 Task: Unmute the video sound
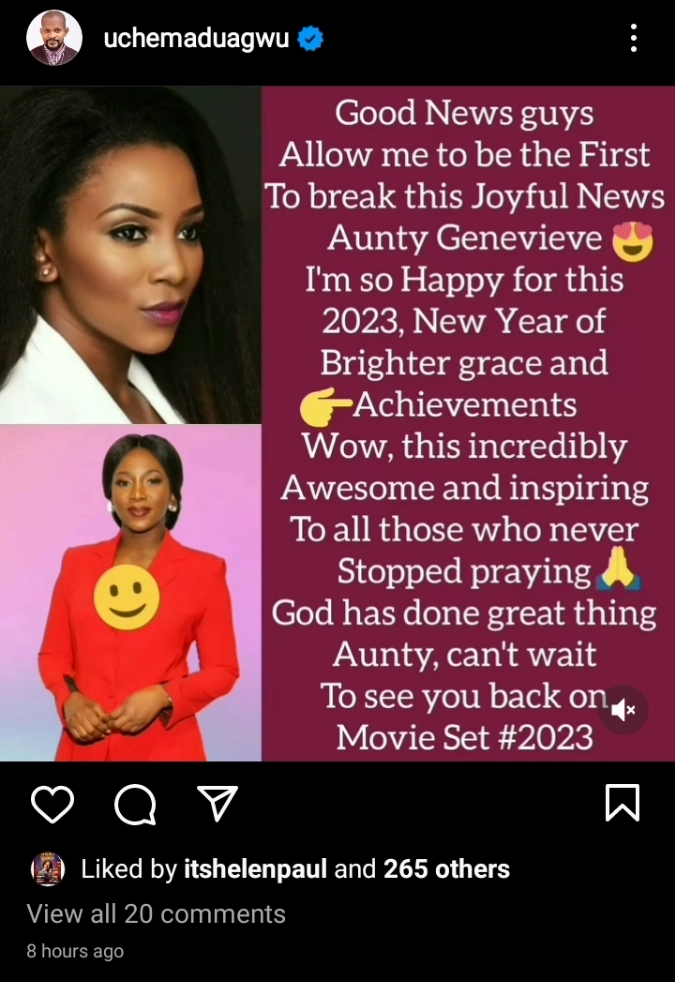click(624, 710)
